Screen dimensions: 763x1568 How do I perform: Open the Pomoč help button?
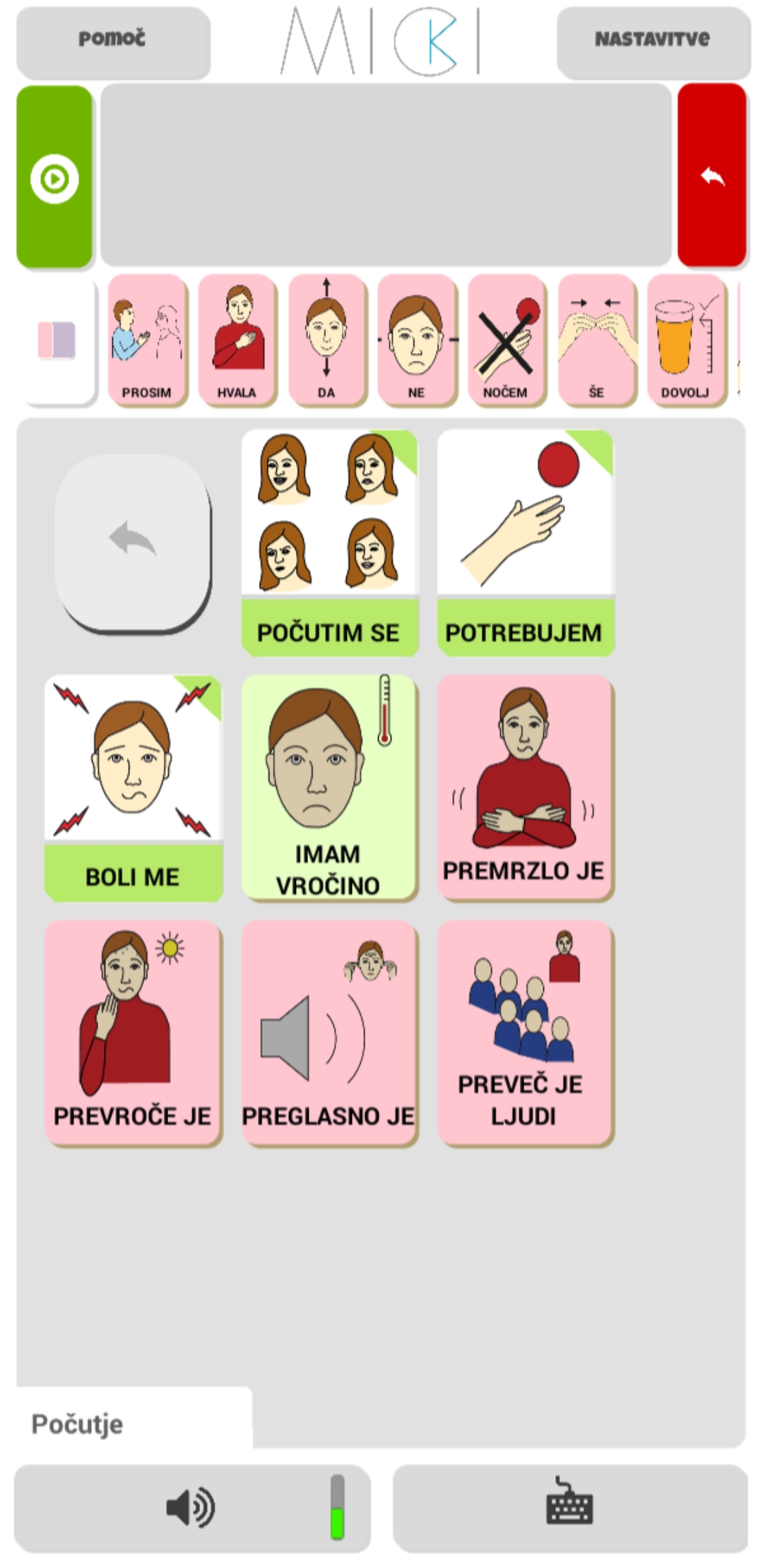tap(113, 41)
